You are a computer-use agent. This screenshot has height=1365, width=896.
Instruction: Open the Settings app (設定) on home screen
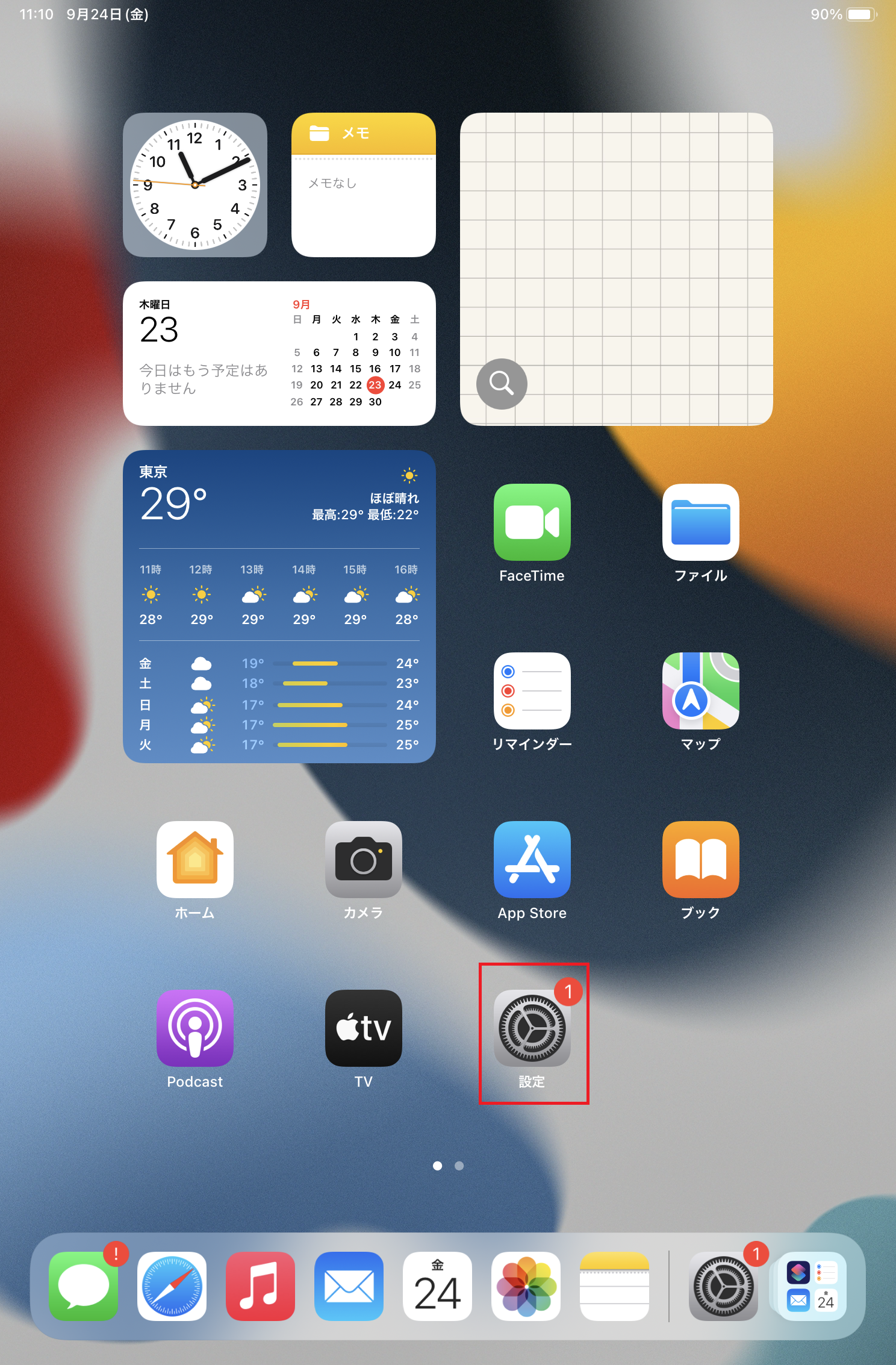click(532, 1028)
